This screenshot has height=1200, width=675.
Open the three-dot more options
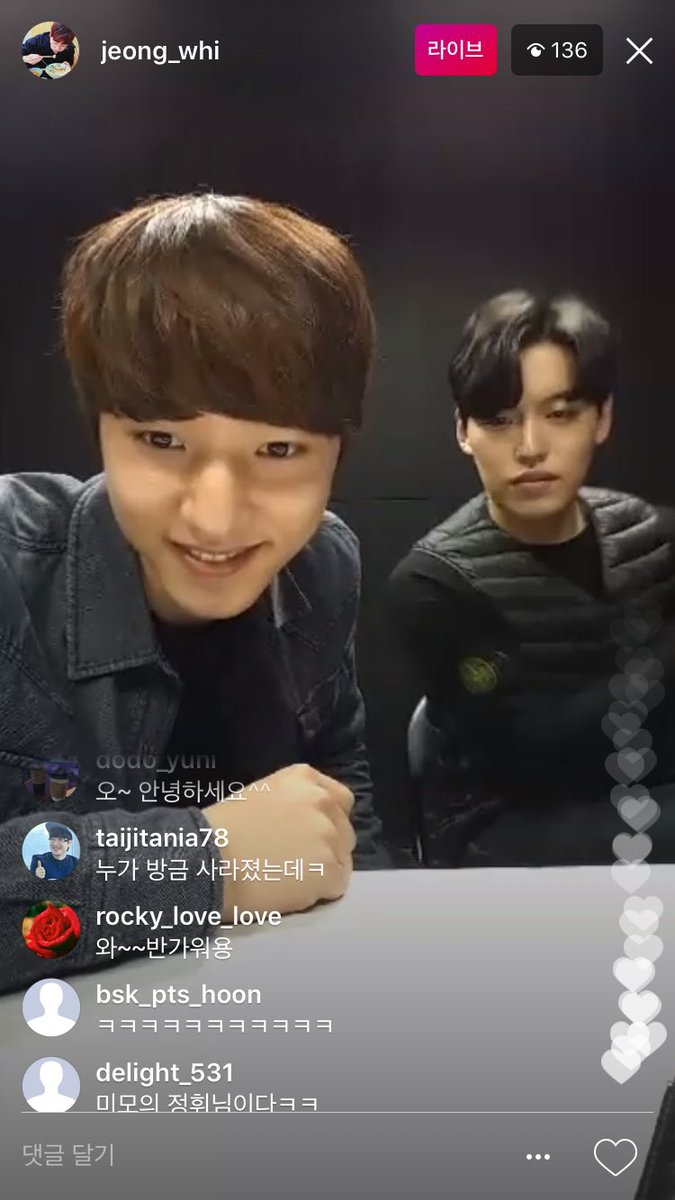538,1157
